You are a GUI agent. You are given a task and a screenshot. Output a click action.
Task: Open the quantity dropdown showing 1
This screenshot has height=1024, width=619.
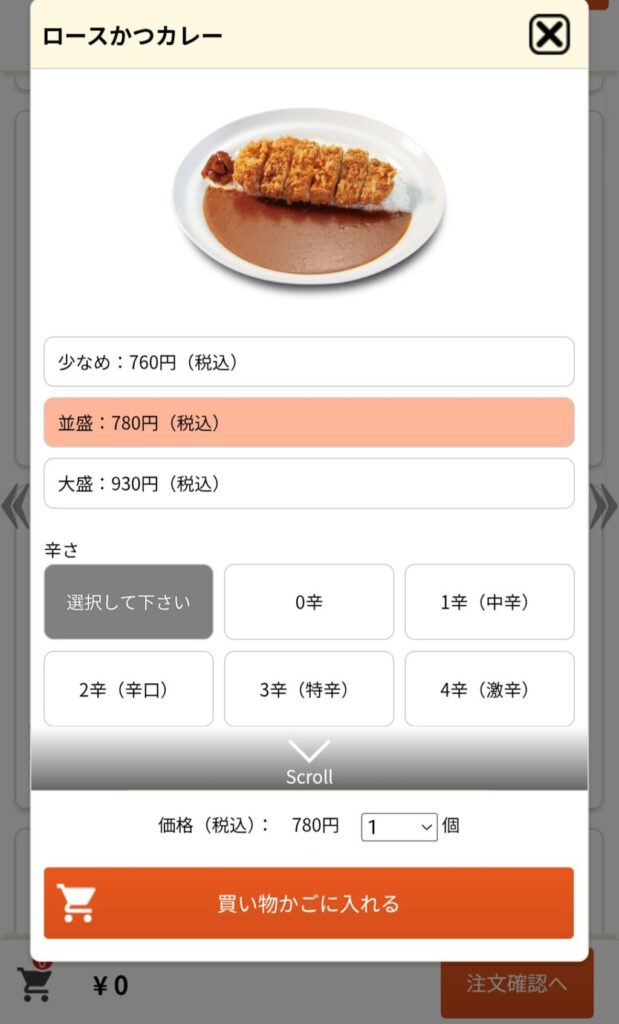pos(399,827)
